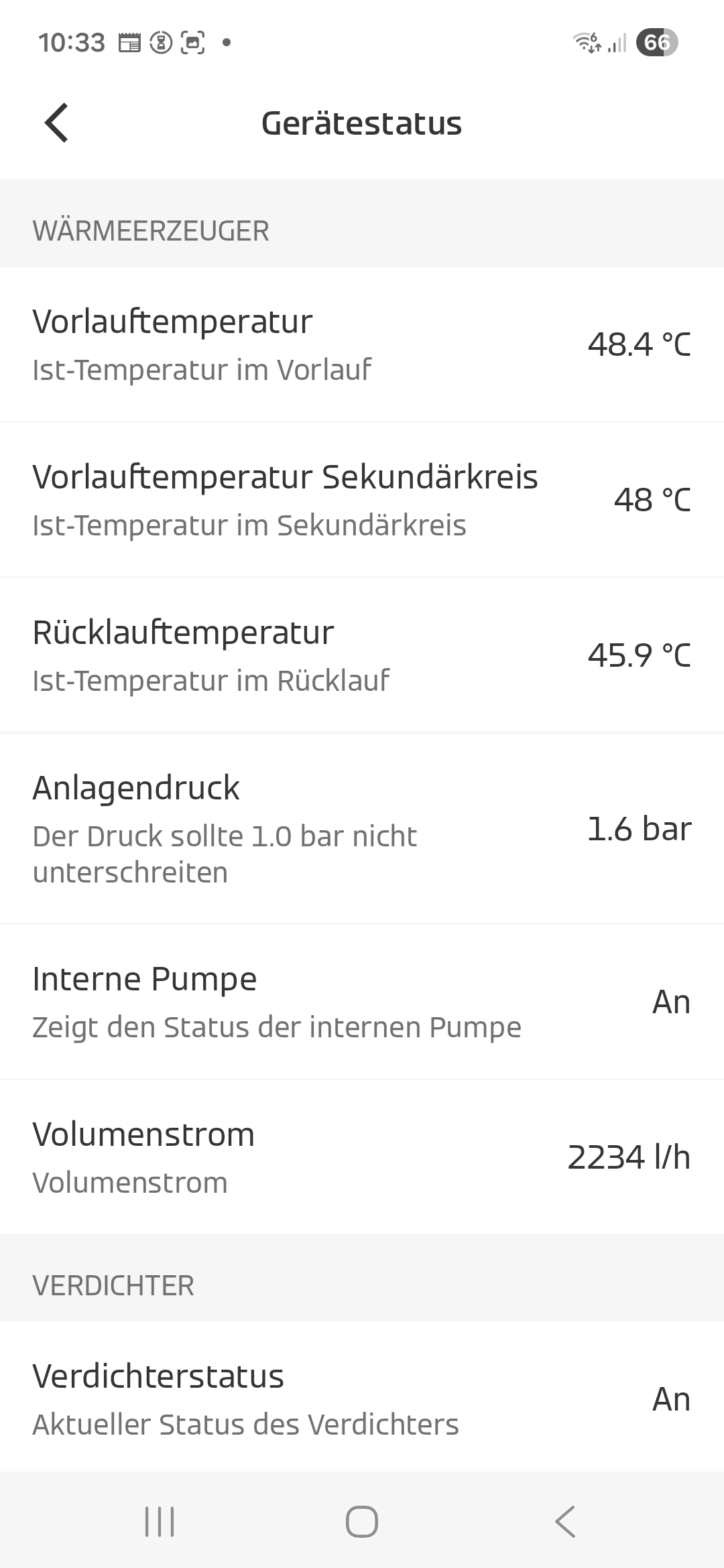The image size is (724, 1568).
Task: Open the recent apps overview
Action: tap(160, 1521)
